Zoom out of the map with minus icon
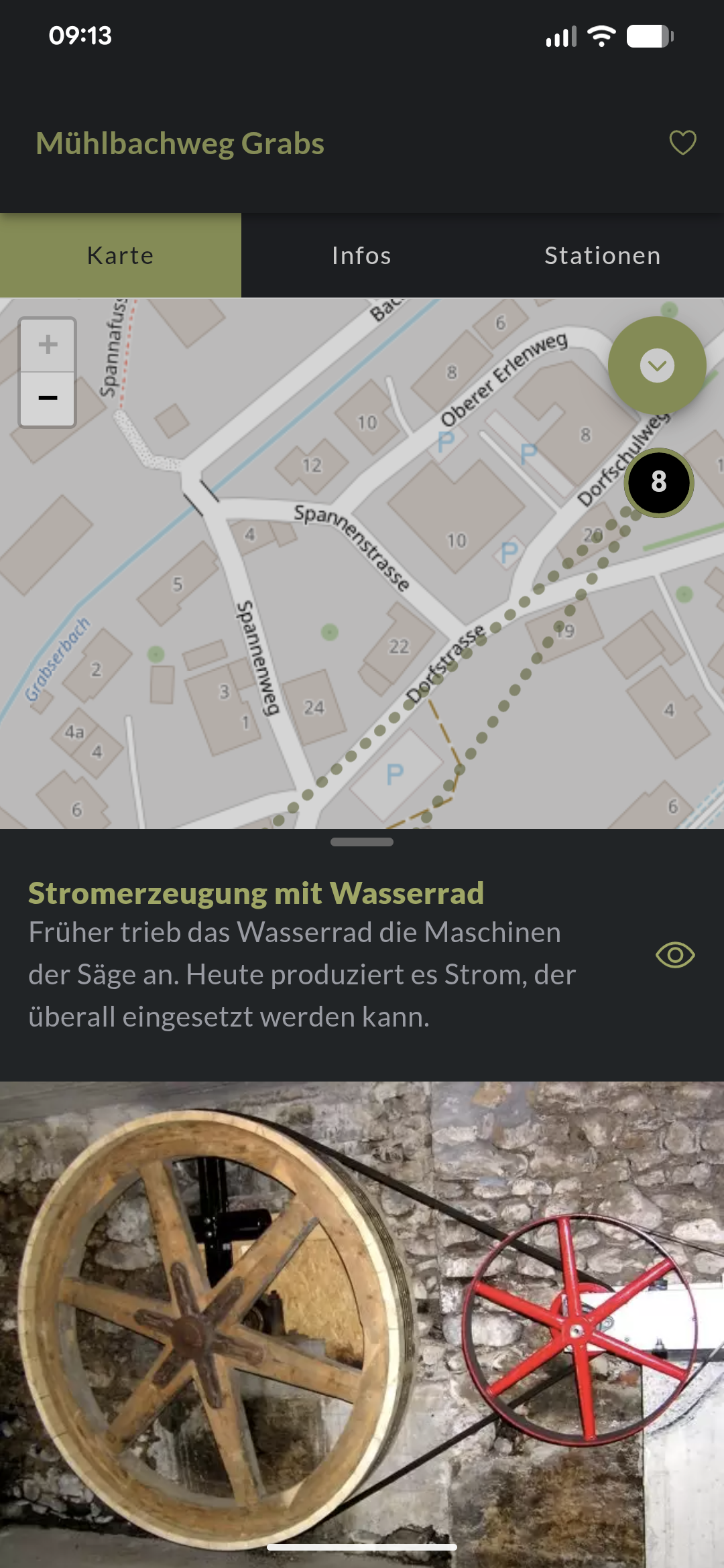This screenshot has height=1568, width=724. 48,398
